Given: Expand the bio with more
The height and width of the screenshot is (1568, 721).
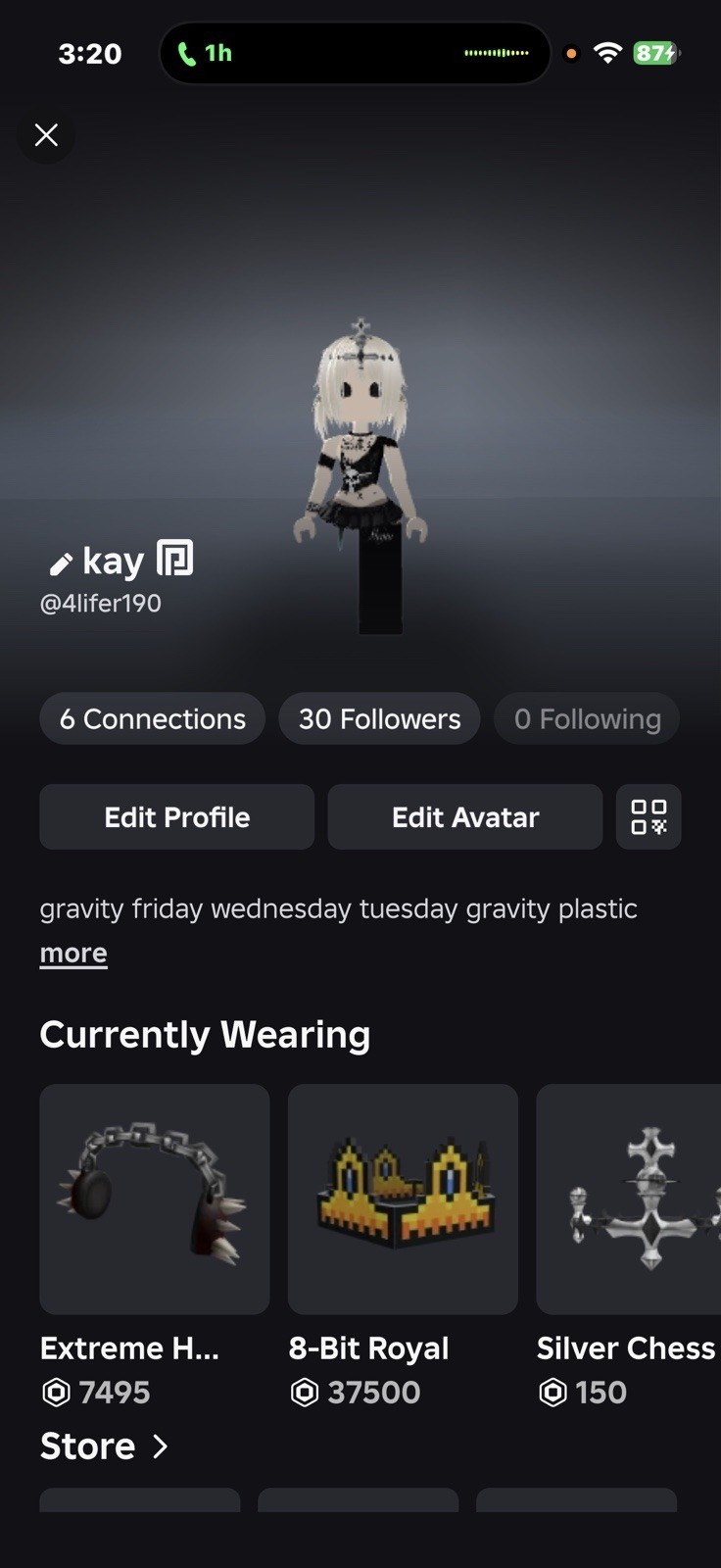Looking at the screenshot, I should pyautogui.click(x=73, y=953).
